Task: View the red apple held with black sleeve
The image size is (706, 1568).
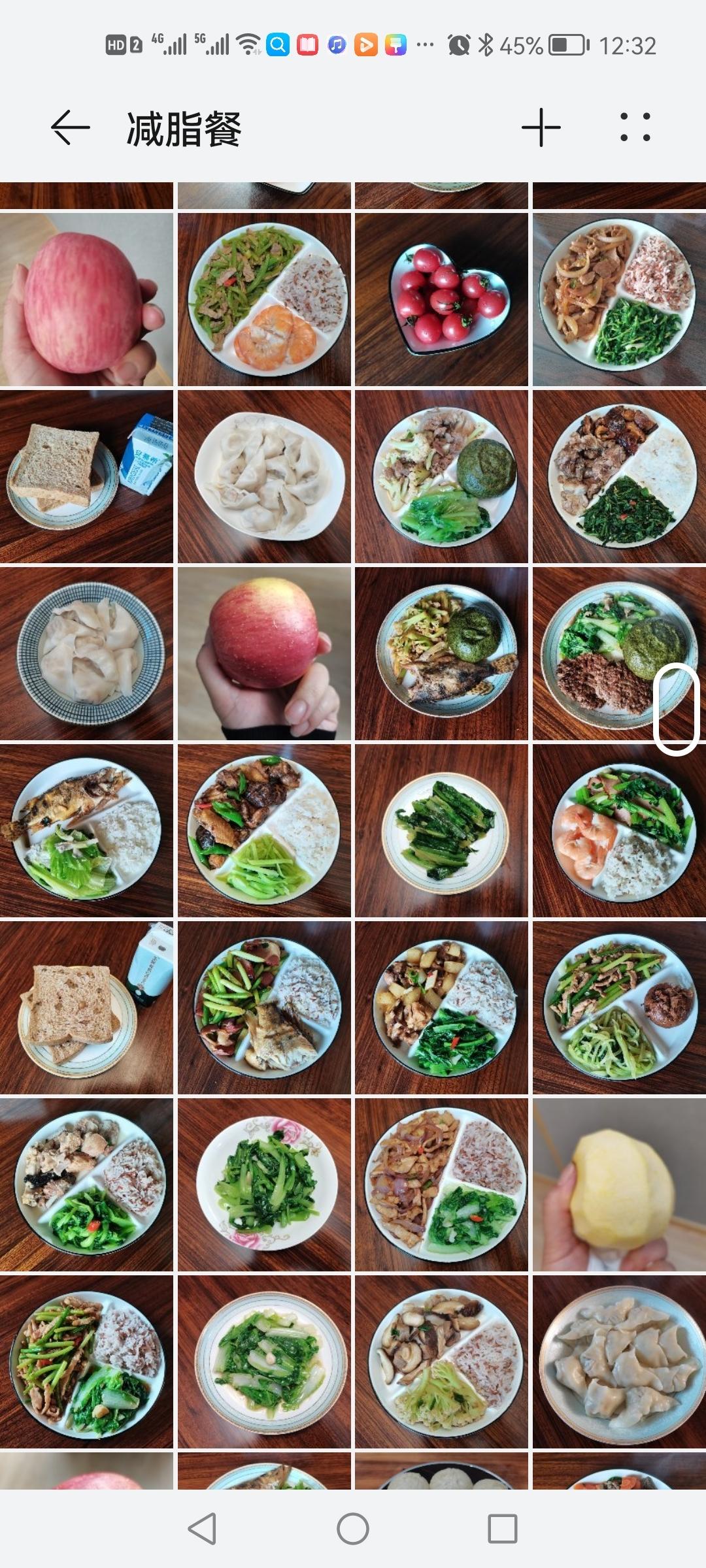Action: point(264,653)
